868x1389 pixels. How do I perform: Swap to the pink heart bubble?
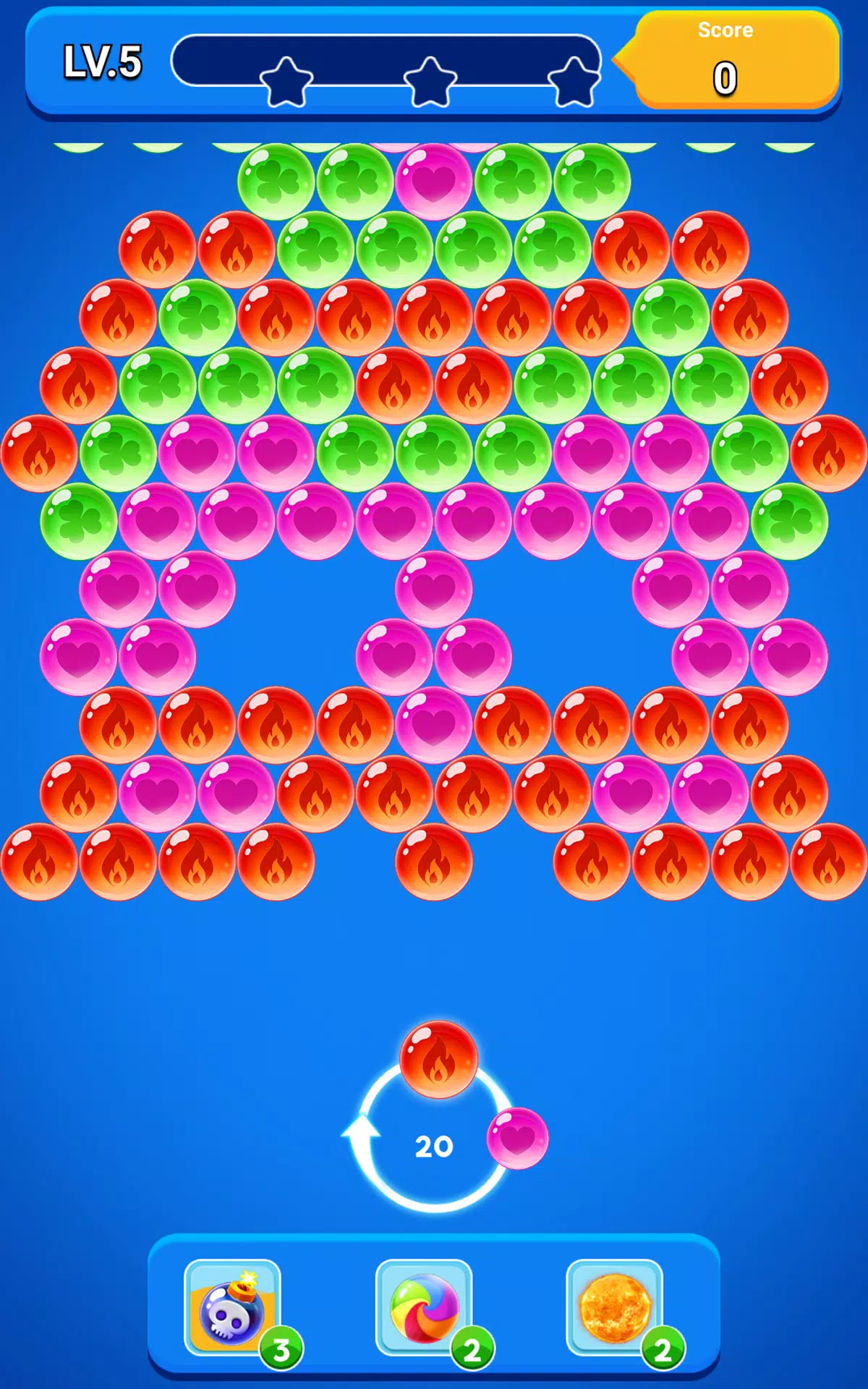(x=517, y=1138)
